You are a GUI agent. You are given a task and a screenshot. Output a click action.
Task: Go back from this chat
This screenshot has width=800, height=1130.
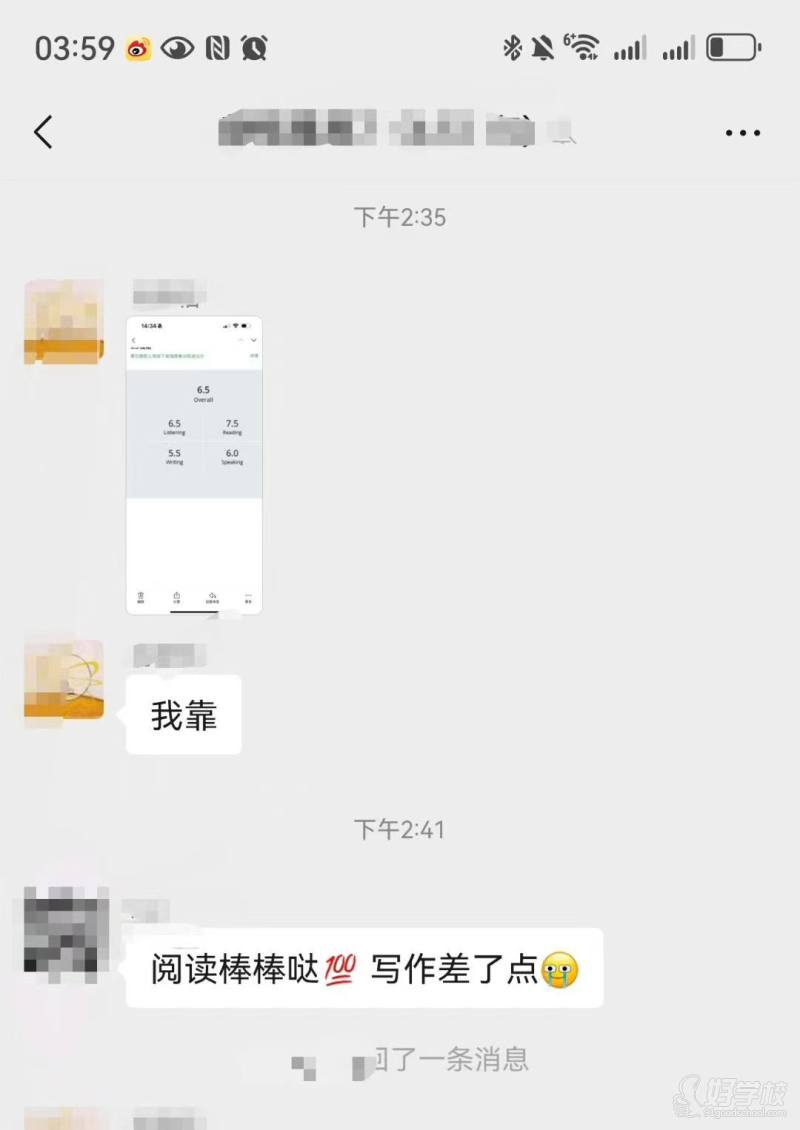pyautogui.click(x=43, y=132)
